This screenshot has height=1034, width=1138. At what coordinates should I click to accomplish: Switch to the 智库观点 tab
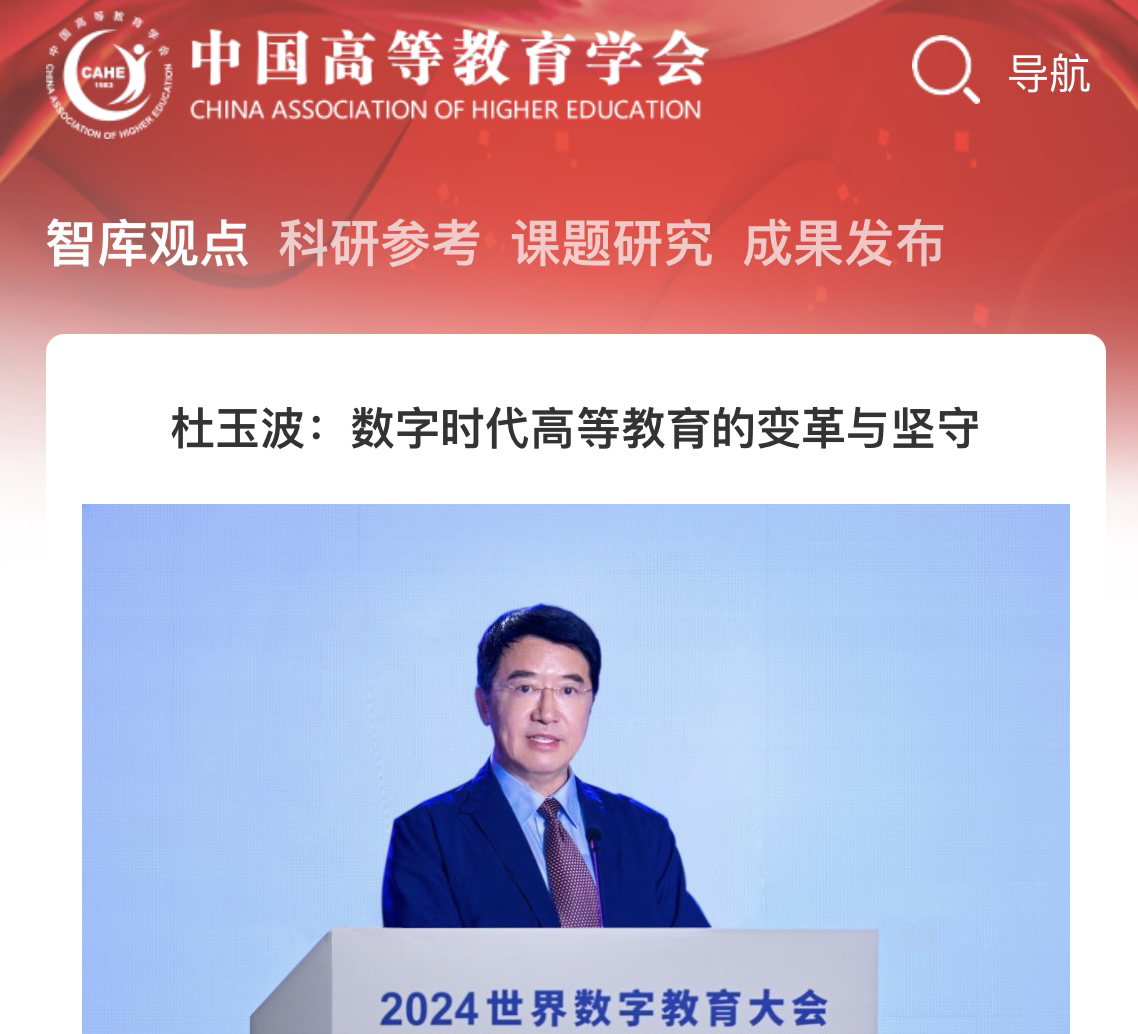tap(147, 243)
